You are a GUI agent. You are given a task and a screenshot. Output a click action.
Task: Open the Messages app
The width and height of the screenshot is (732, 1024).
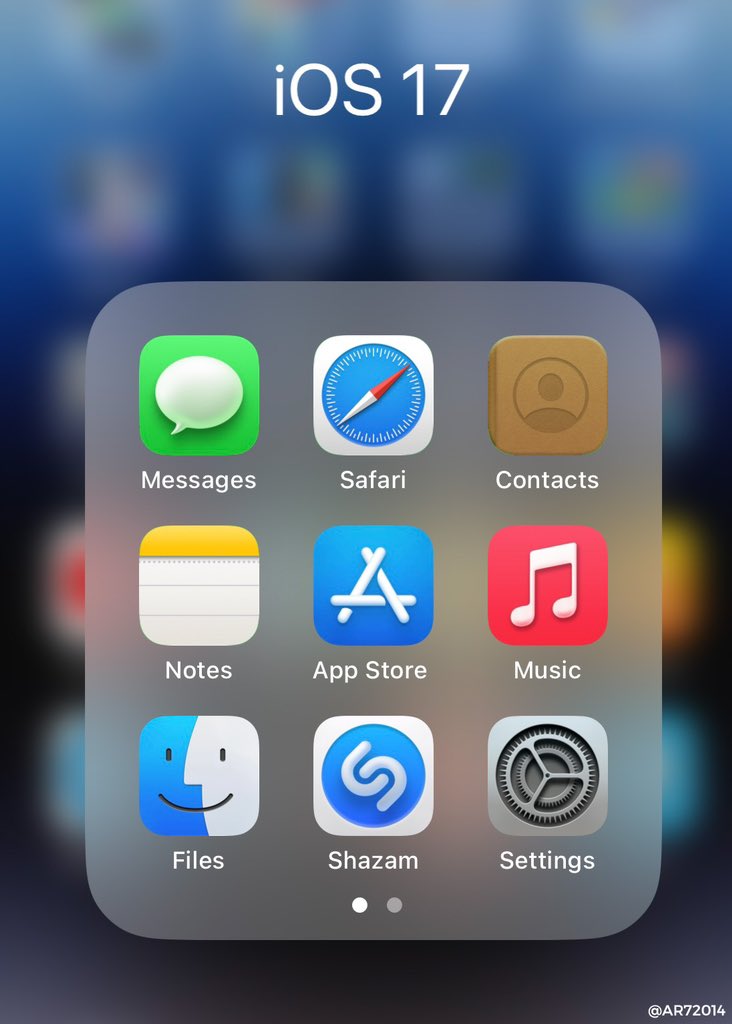pos(198,395)
